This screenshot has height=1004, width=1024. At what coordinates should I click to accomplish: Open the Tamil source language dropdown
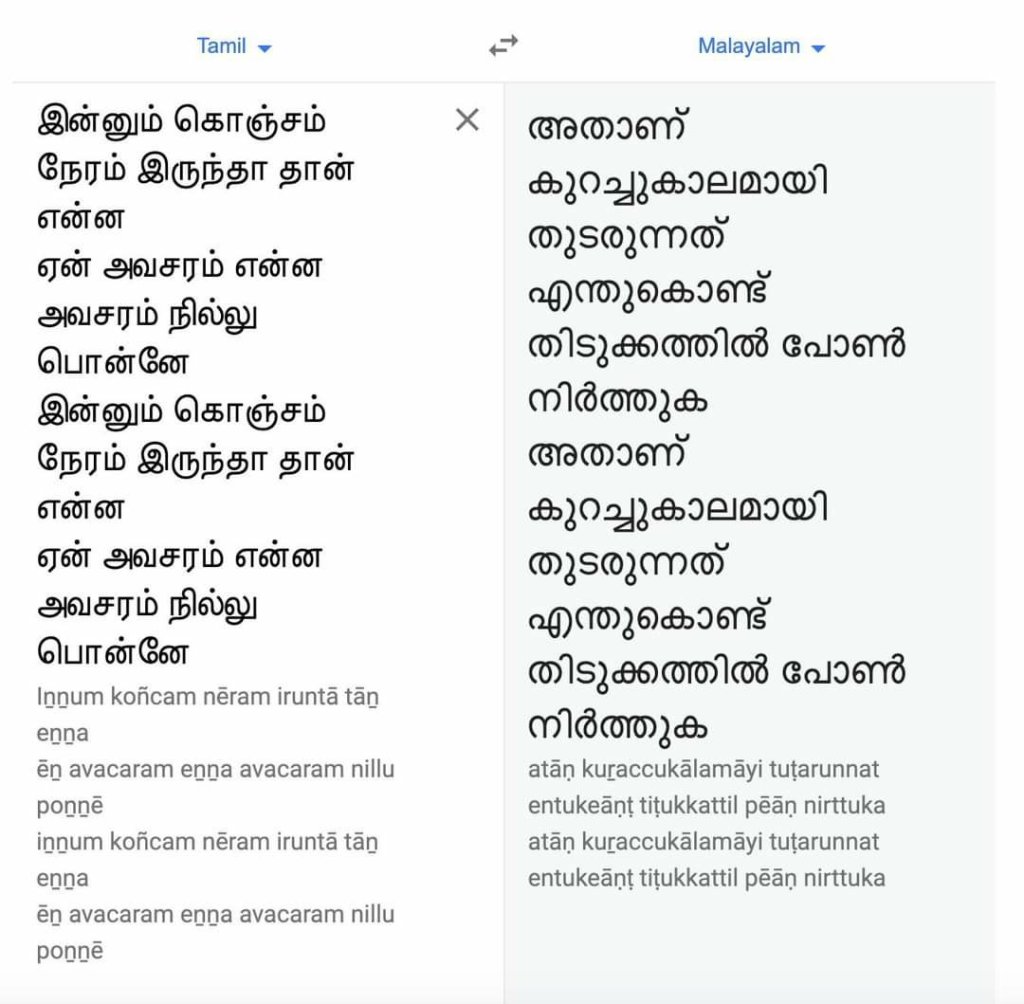(x=234, y=46)
